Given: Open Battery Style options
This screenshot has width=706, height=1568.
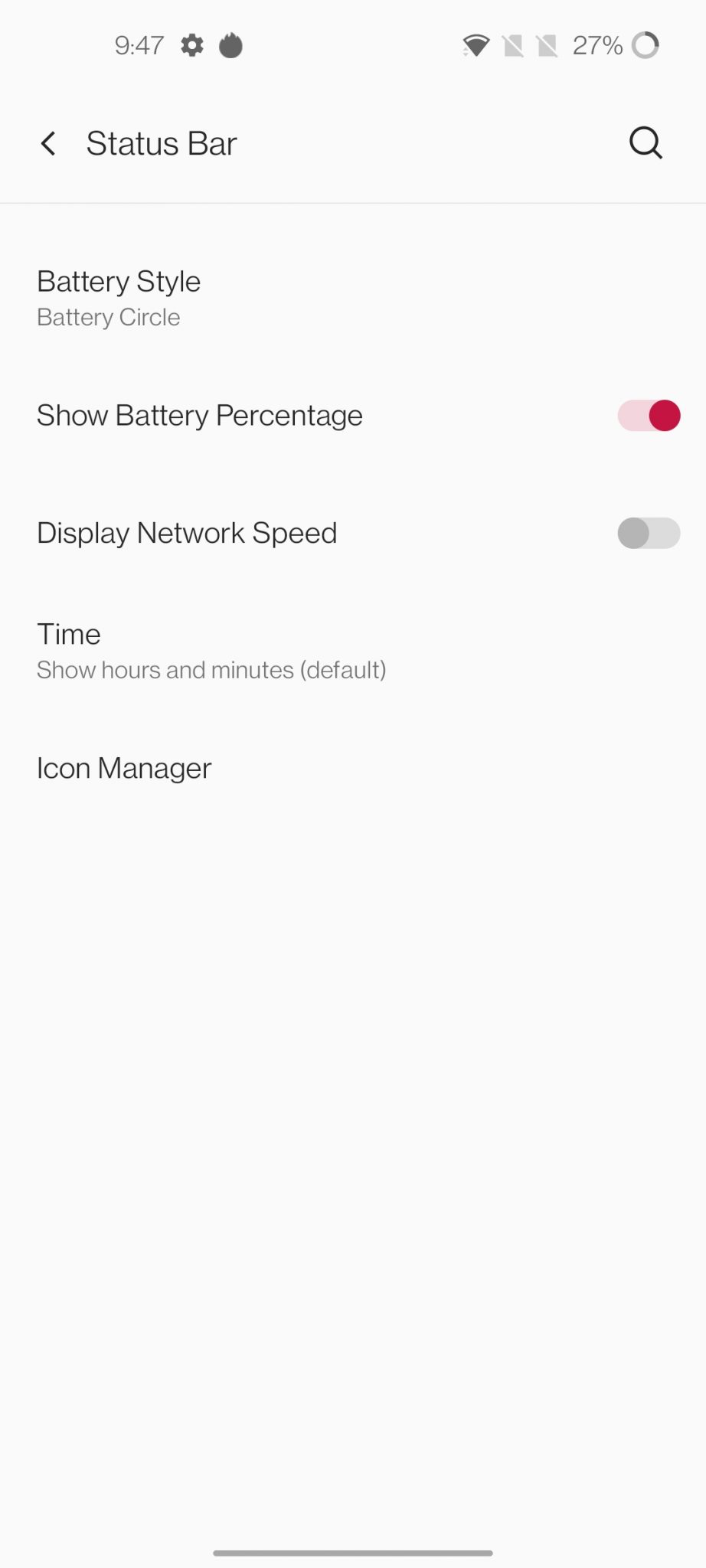Looking at the screenshot, I should [x=119, y=298].
